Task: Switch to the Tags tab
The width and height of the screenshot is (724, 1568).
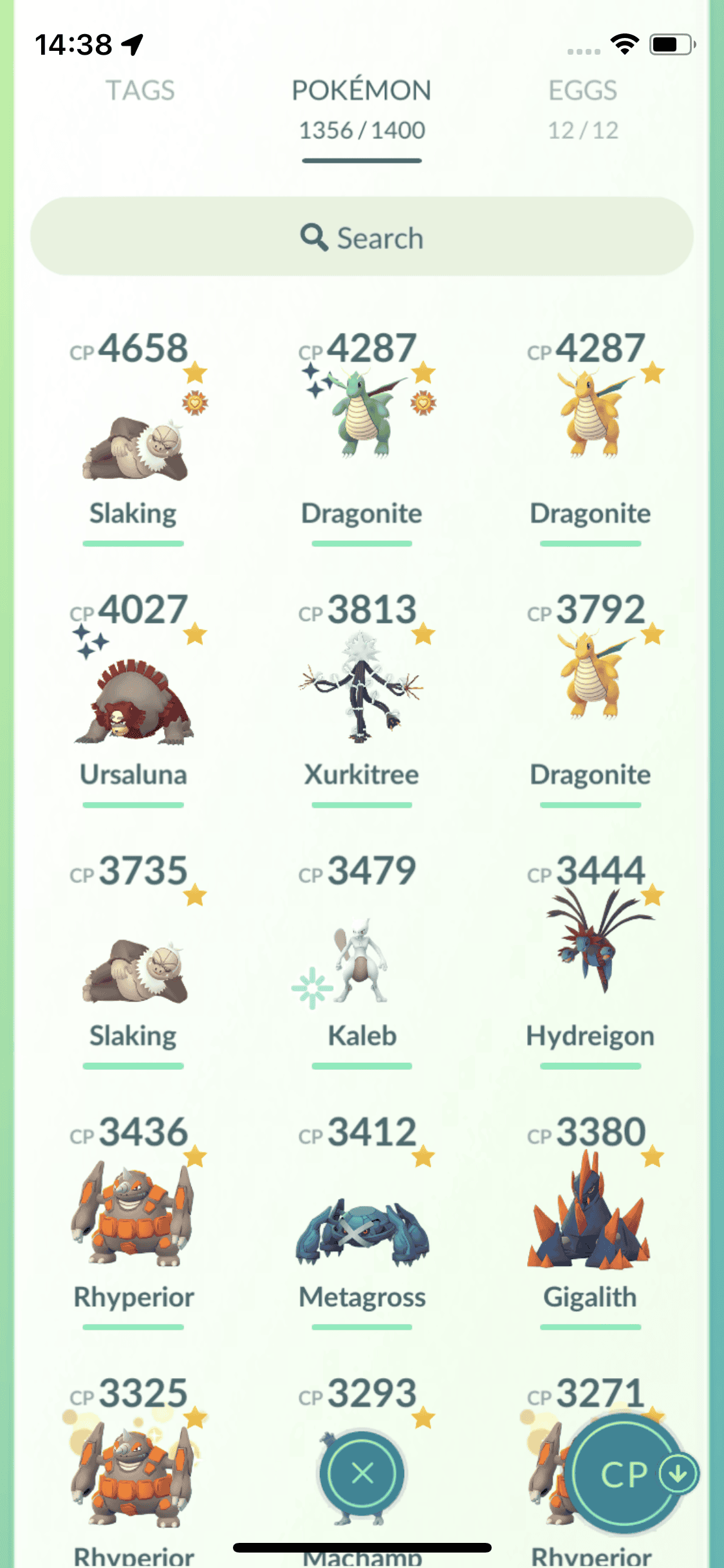Action: coord(140,91)
